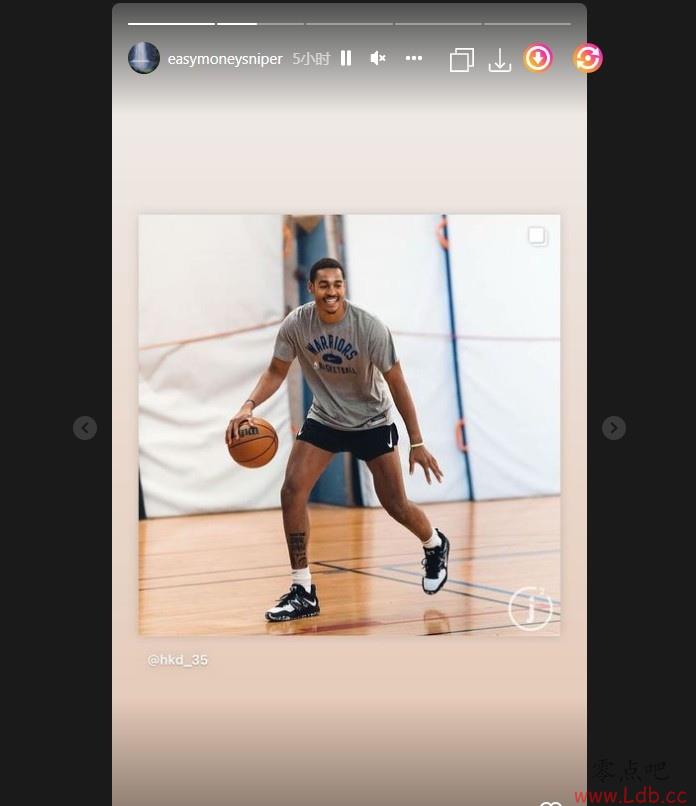Download this story with tray icon
Screen dimensions: 696x806
point(500,60)
